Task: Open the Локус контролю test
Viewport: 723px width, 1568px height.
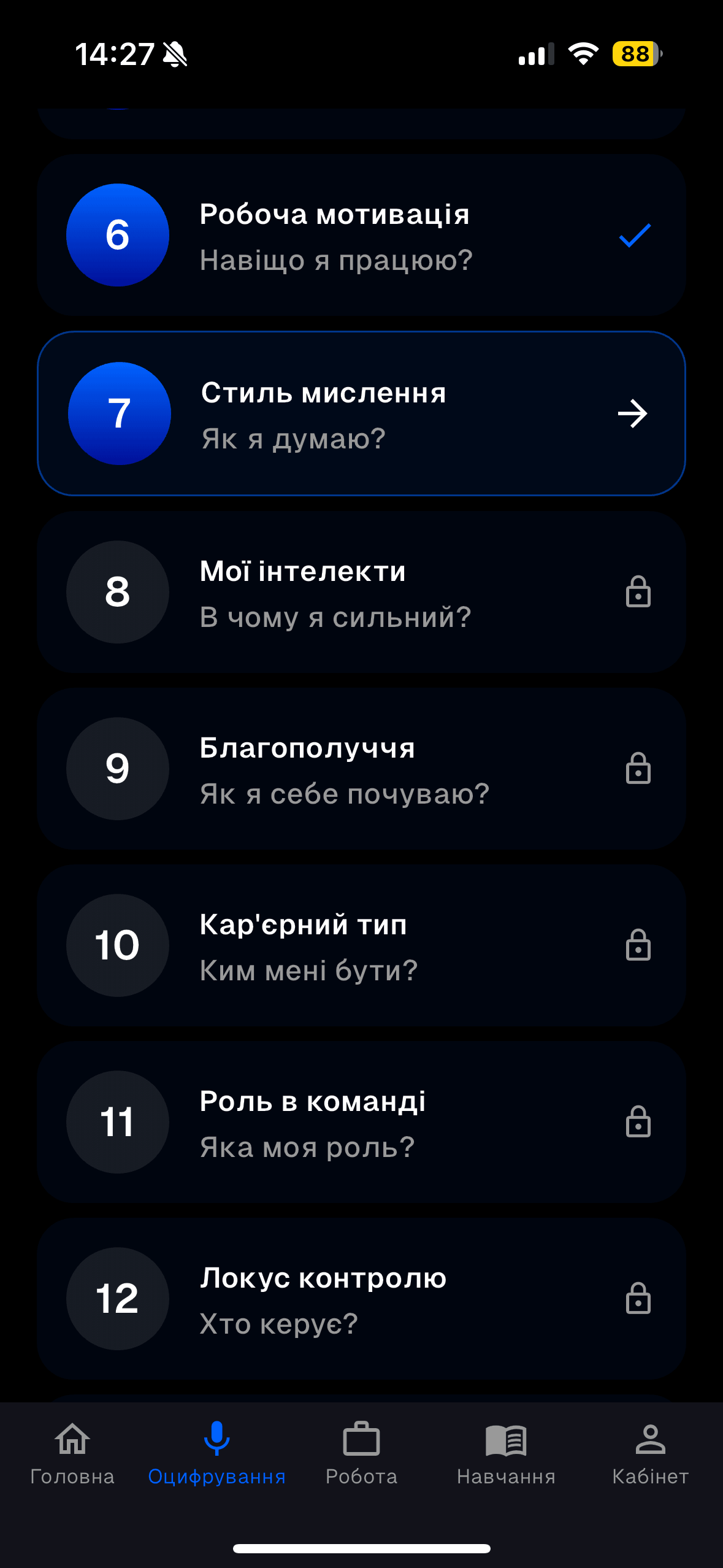Action: click(361, 1299)
